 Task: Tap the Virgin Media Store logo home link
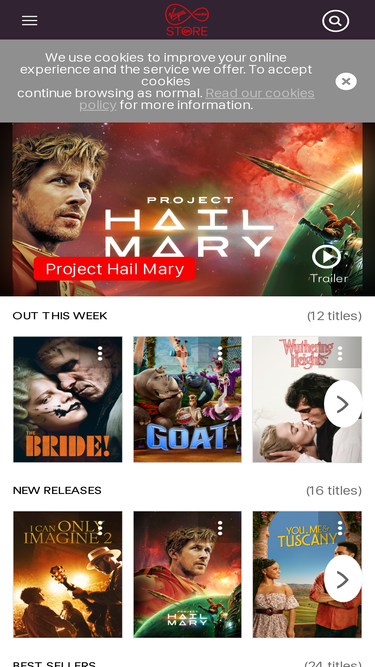[187, 20]
